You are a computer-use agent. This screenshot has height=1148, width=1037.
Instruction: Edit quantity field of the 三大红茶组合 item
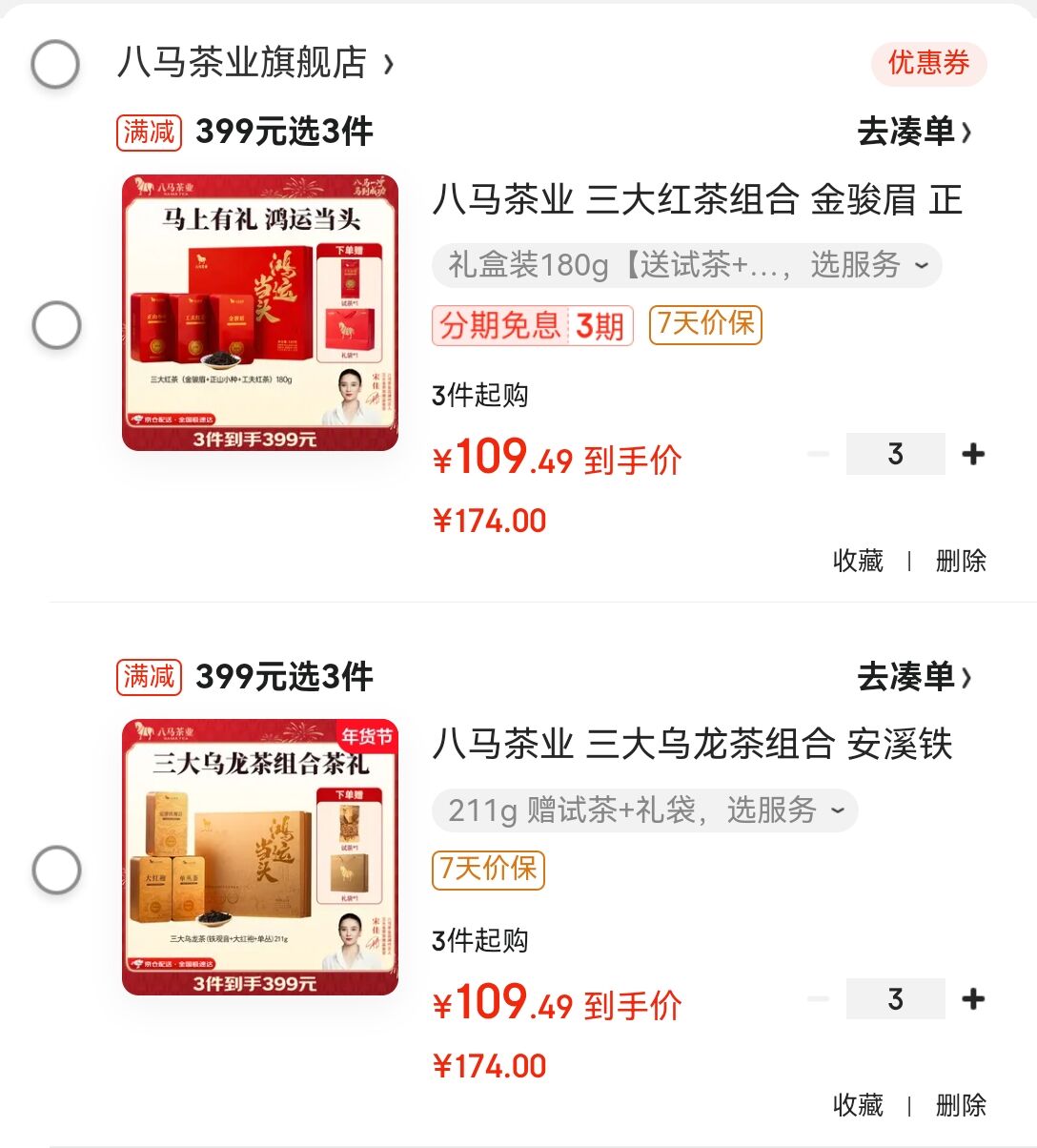pos(895,454)
